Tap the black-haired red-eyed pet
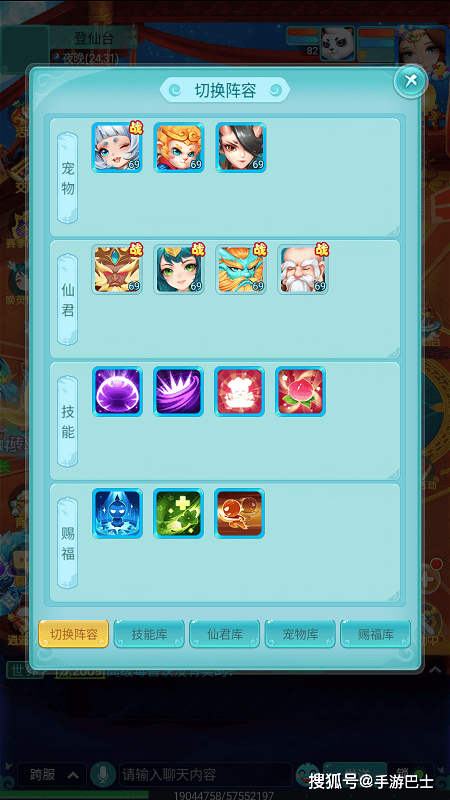 point(240,147)
